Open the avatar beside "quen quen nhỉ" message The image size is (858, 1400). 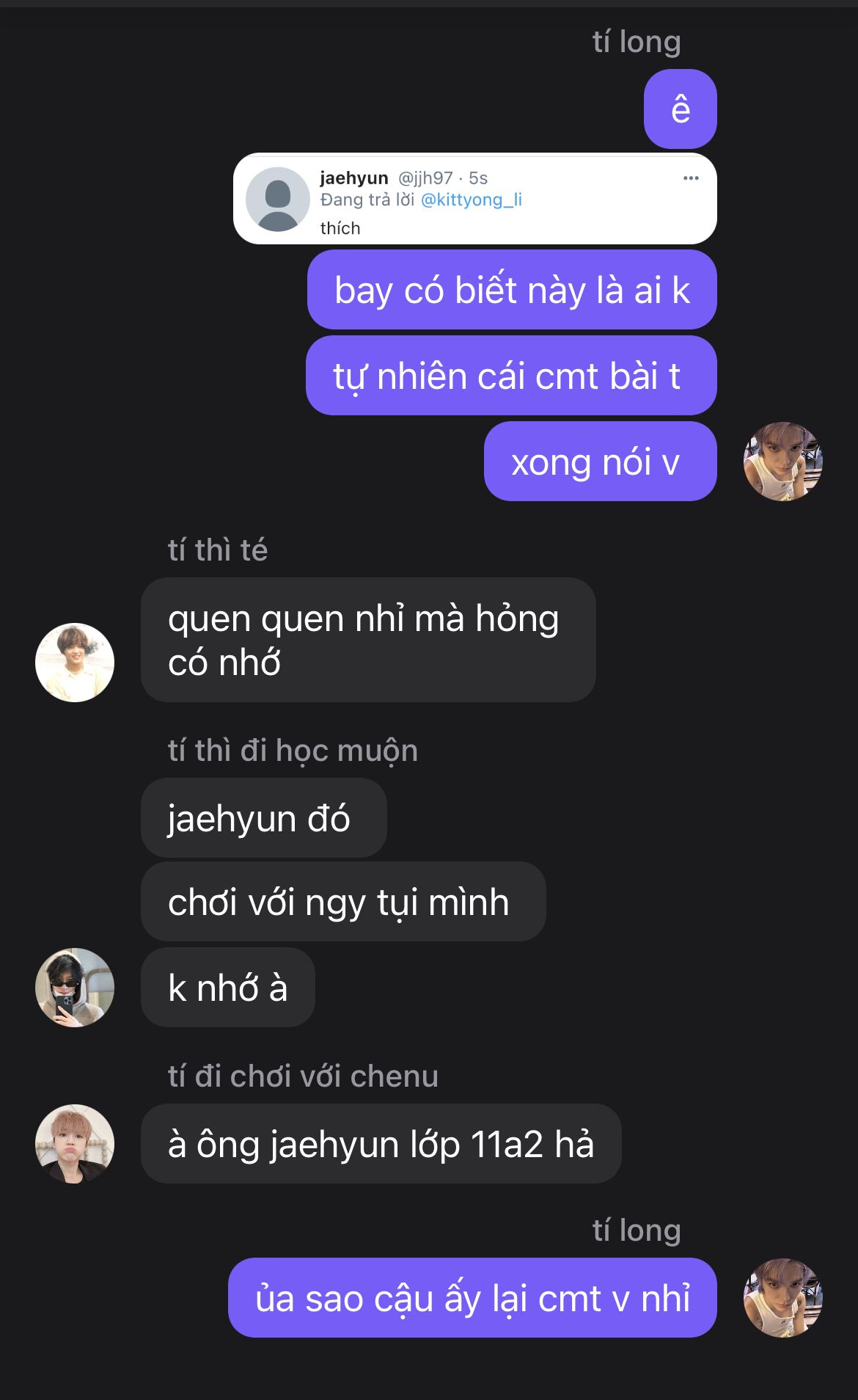[x=75, y=663]
